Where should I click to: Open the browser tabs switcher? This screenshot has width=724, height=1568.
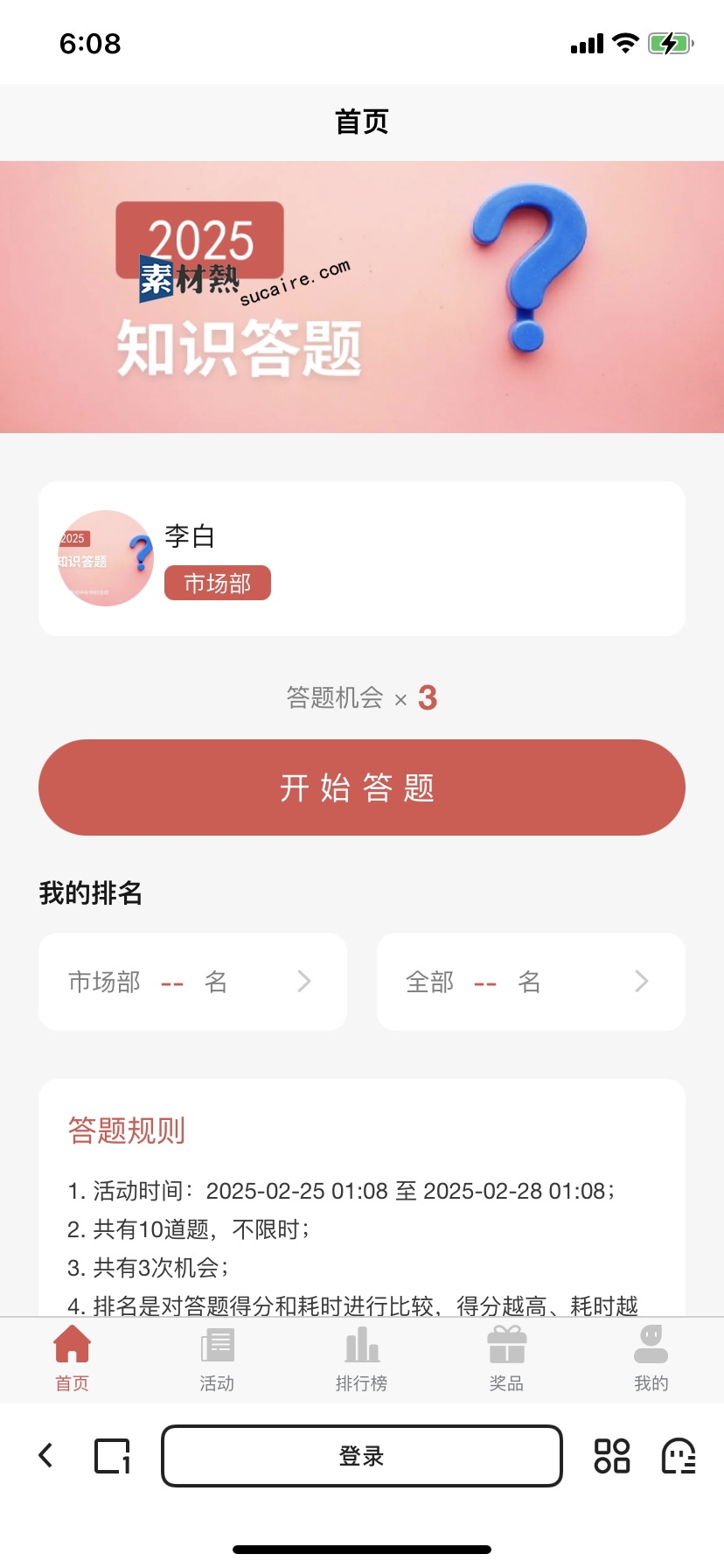pyautogui.click(x=112, y=1456)
